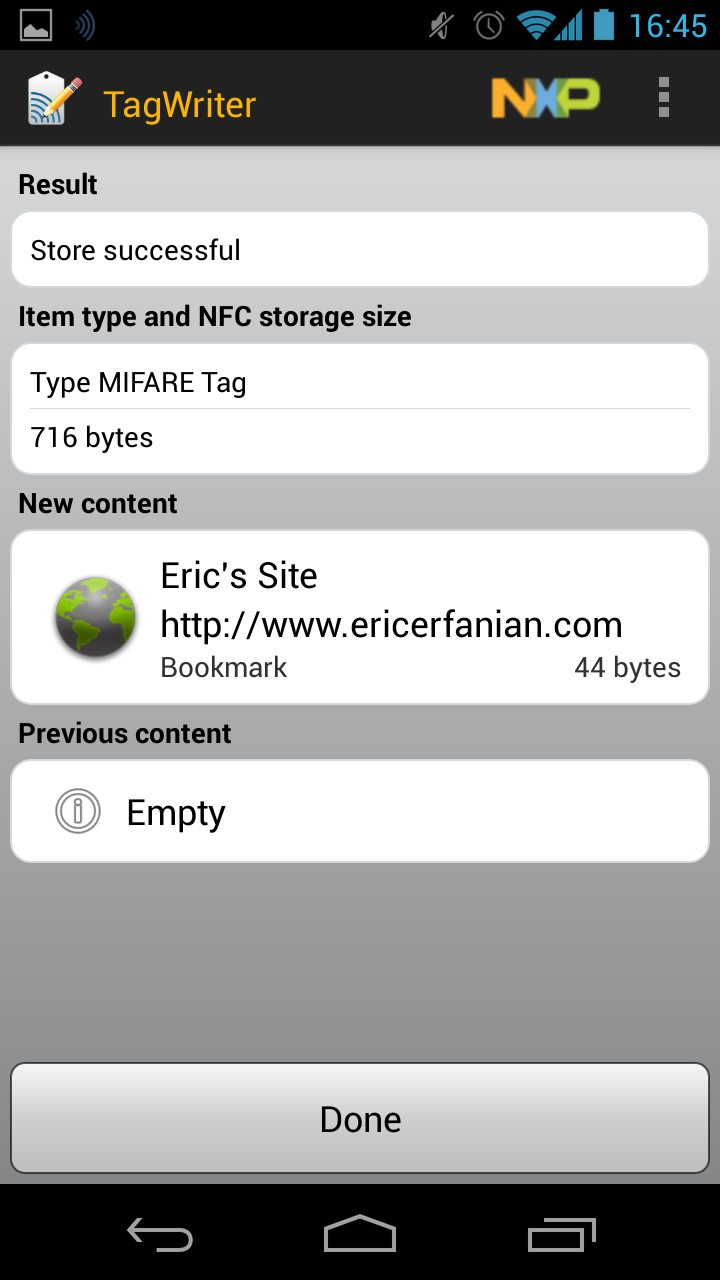Viewport: 720px width, 1280px height.
Task: Tap the TagWriter app icon
Action: [x=55, y=99]
